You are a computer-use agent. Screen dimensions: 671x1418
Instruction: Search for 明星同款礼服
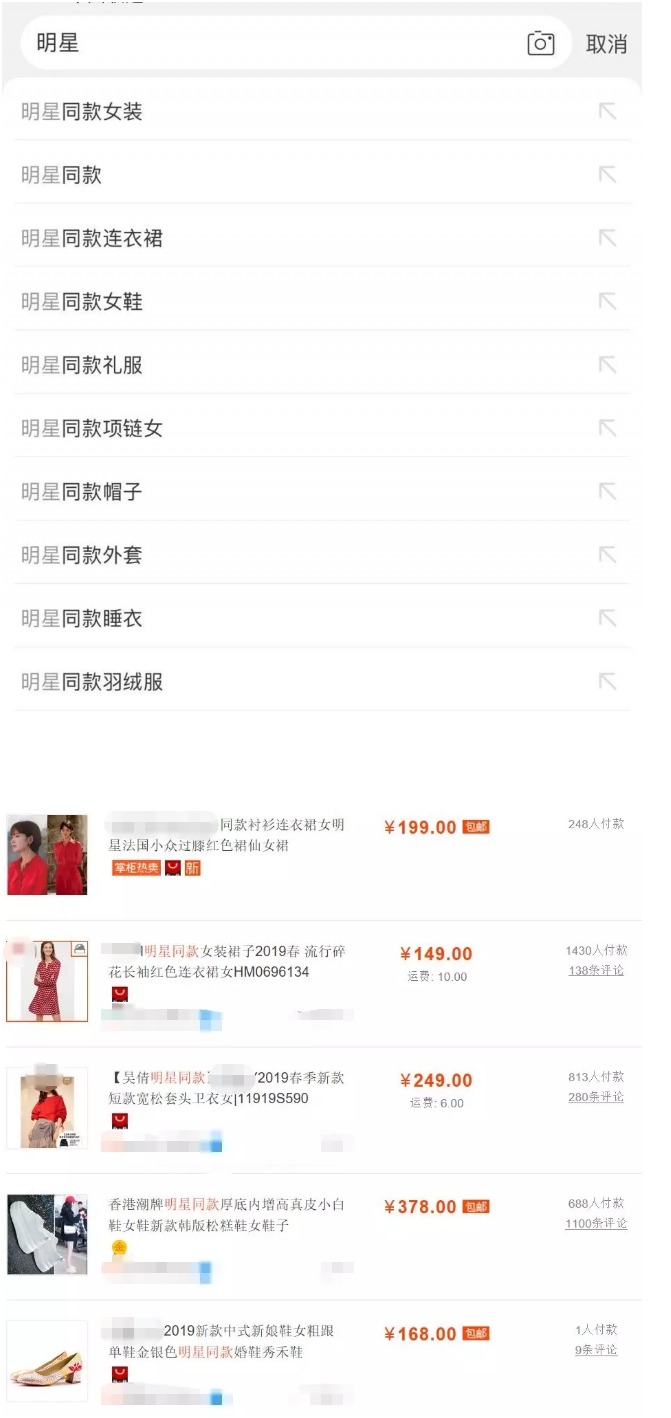coord(82,365)
